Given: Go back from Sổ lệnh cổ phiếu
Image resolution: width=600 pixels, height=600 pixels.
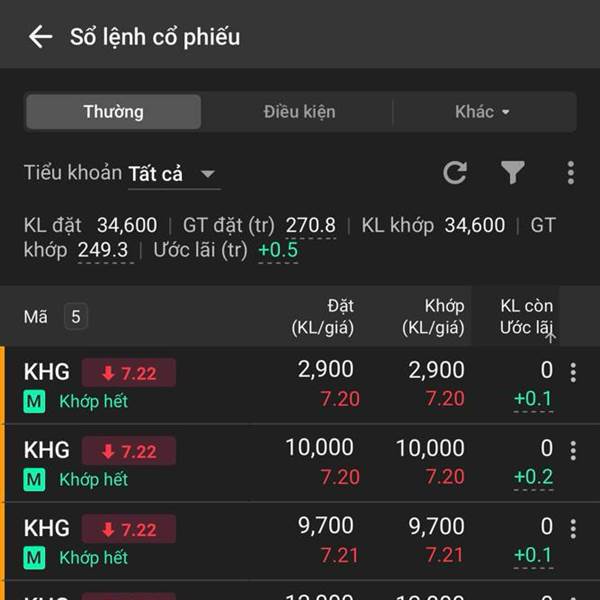Looking at the screenshot, I should [40, 37].
